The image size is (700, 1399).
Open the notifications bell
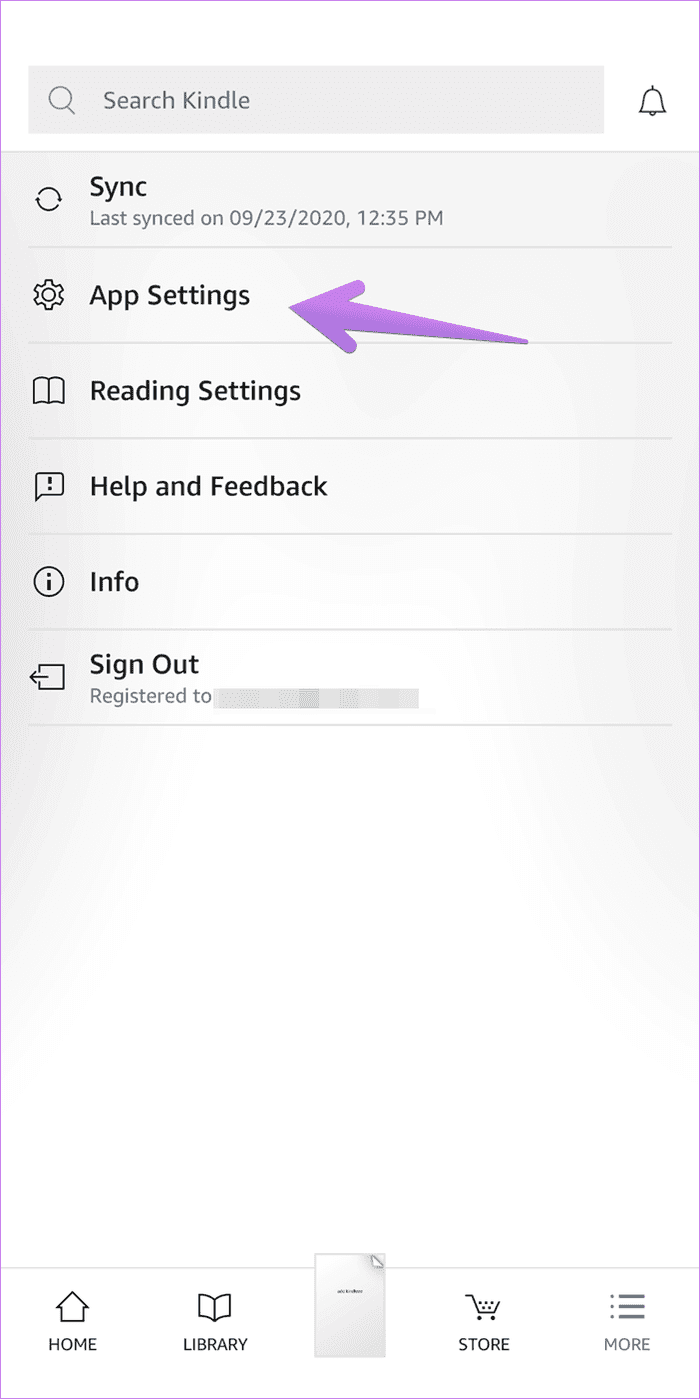(652, 100)
